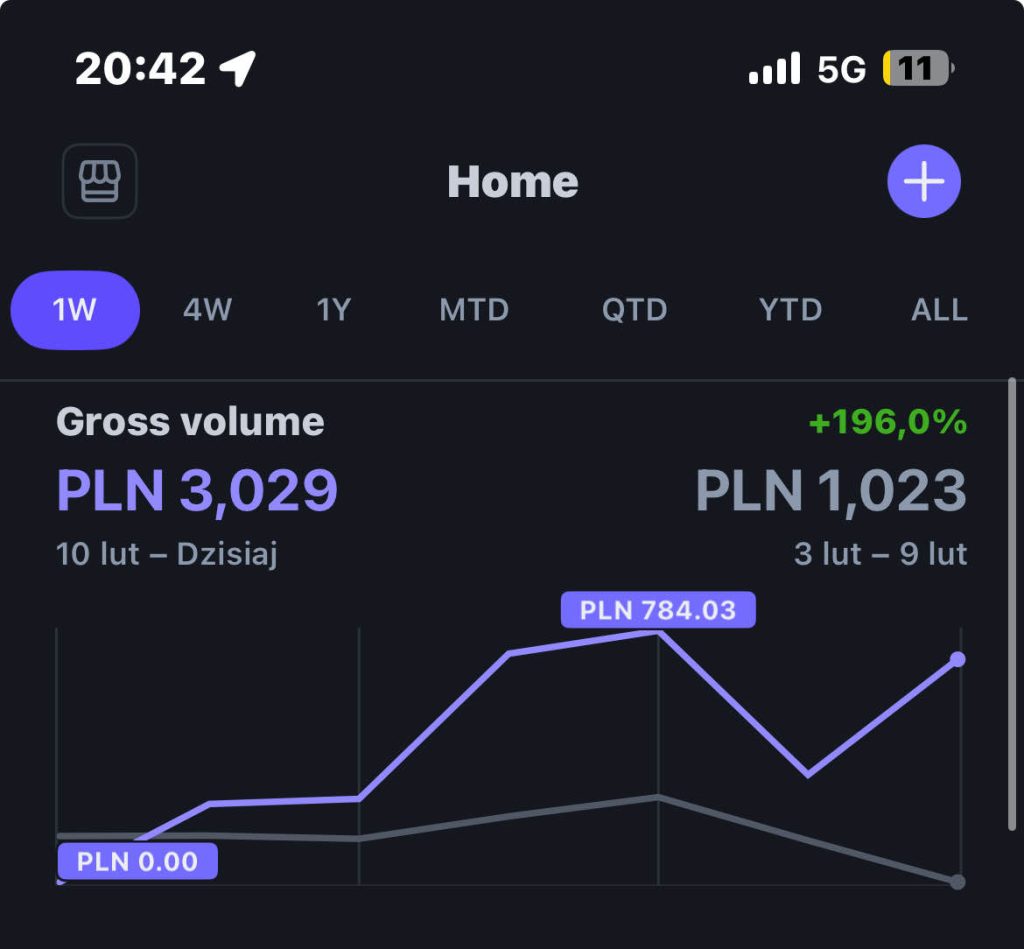The width and height of the screenshot is (1024, 949).
Task: Choose the QTD period
Action: 634,310
